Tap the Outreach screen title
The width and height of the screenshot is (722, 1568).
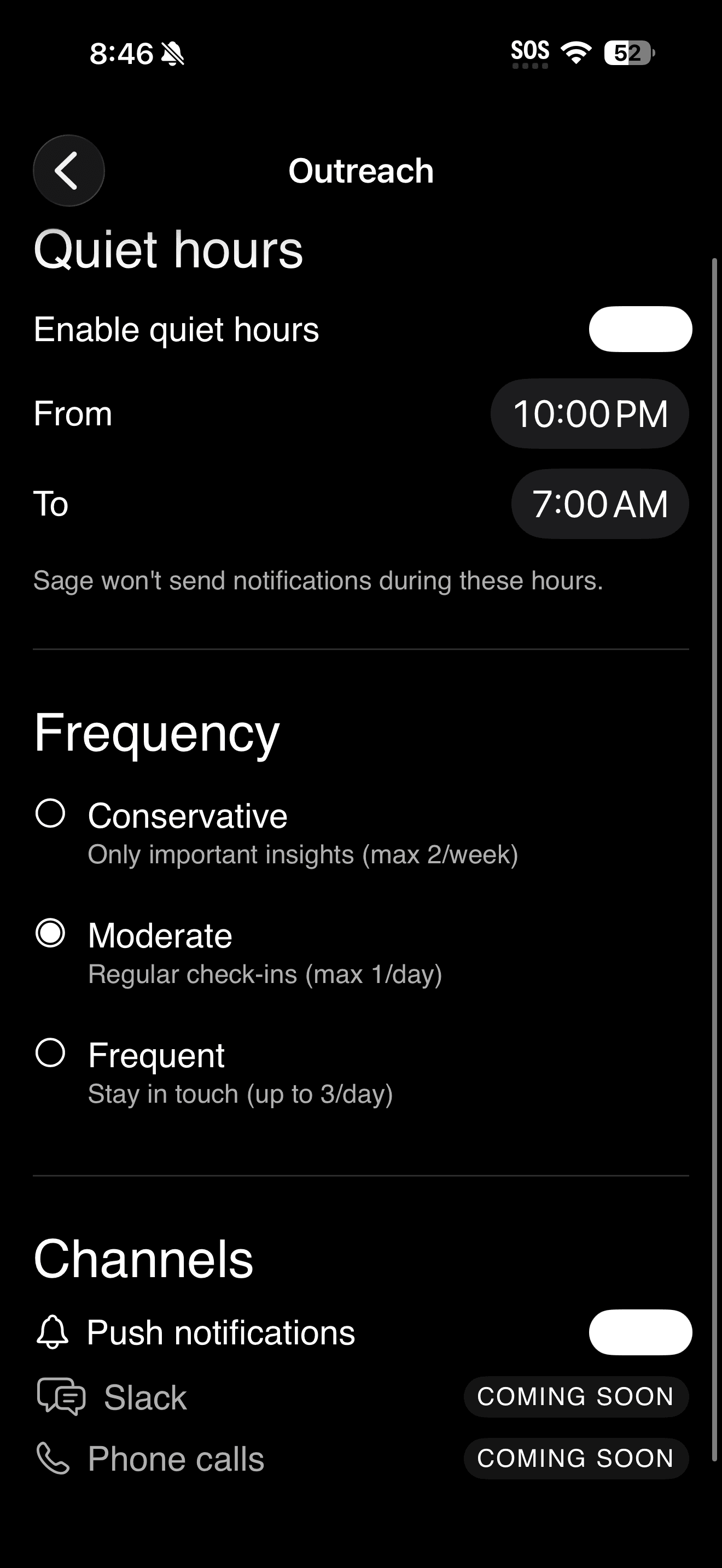click(x=360, y=171)
